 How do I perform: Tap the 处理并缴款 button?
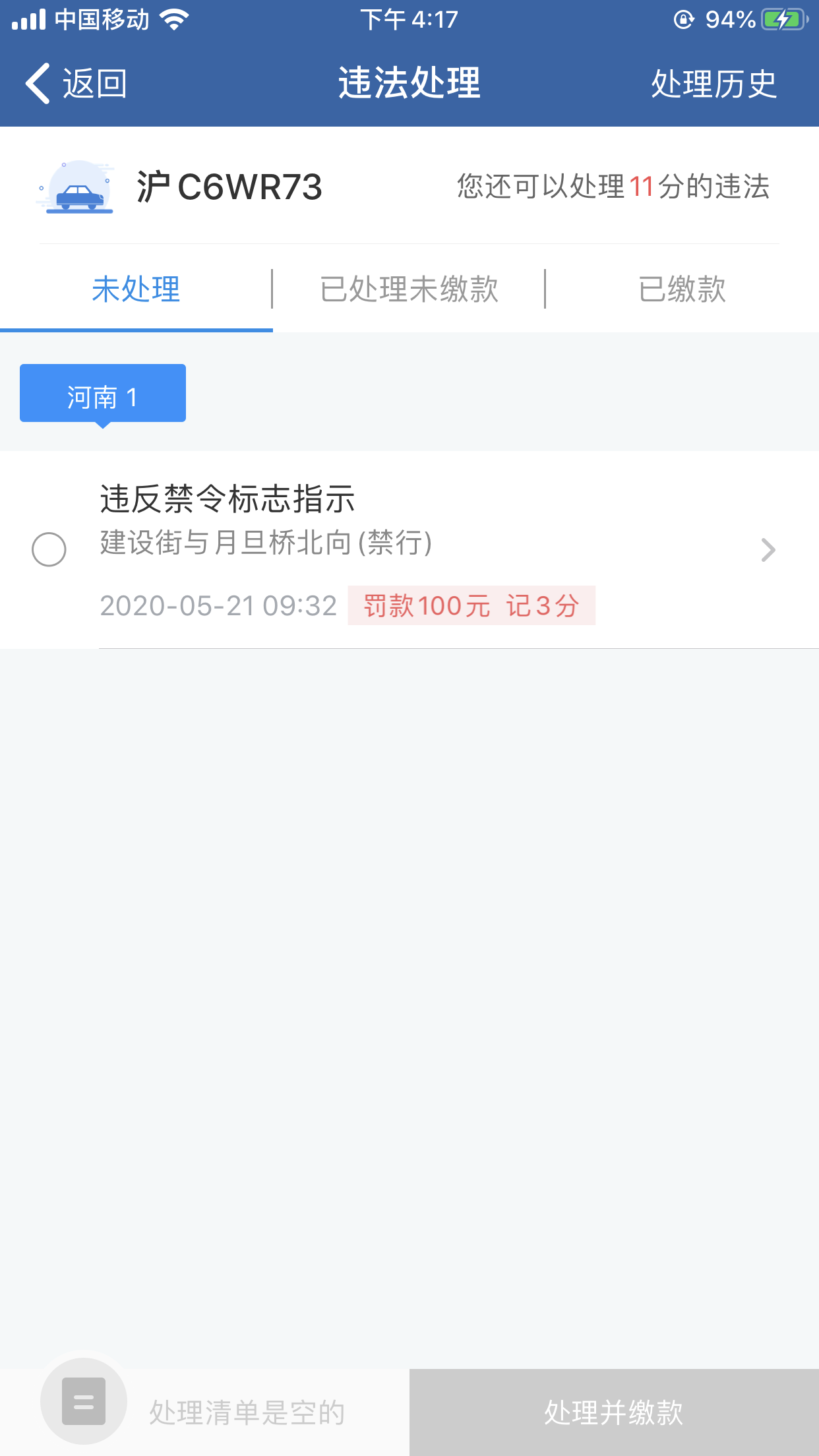tap(614, 1412)
